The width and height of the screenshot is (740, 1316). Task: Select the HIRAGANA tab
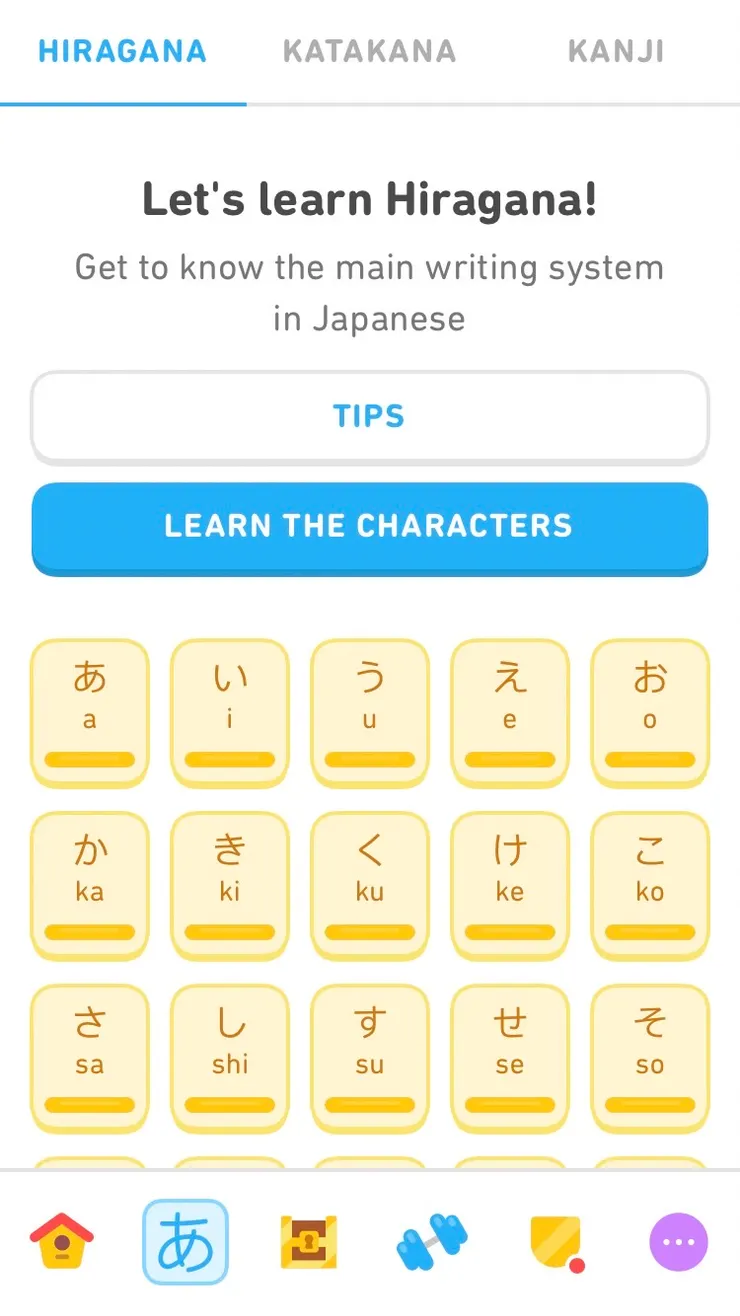[121, 51]
